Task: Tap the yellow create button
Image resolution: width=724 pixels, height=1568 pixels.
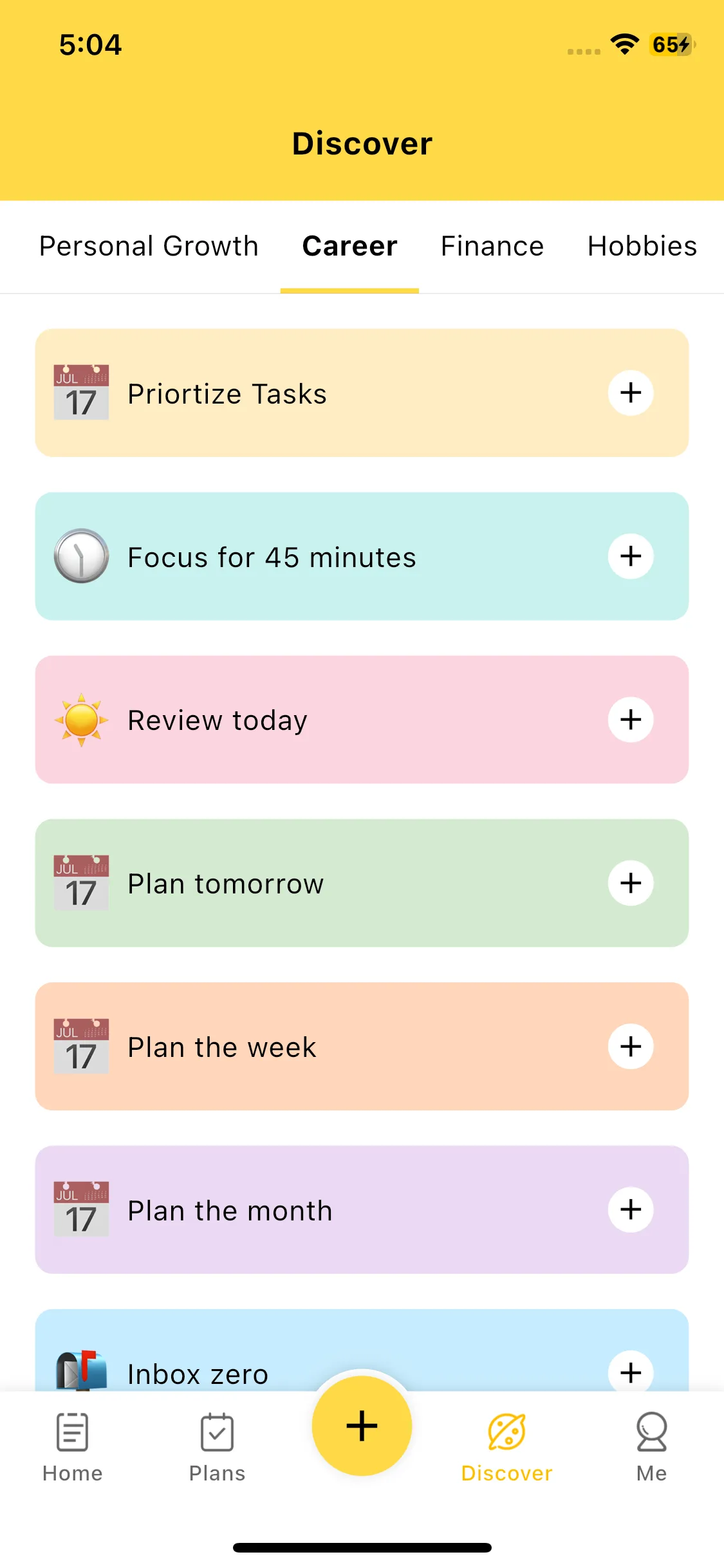Action: pyautogui.click(x=362, y=1426)
